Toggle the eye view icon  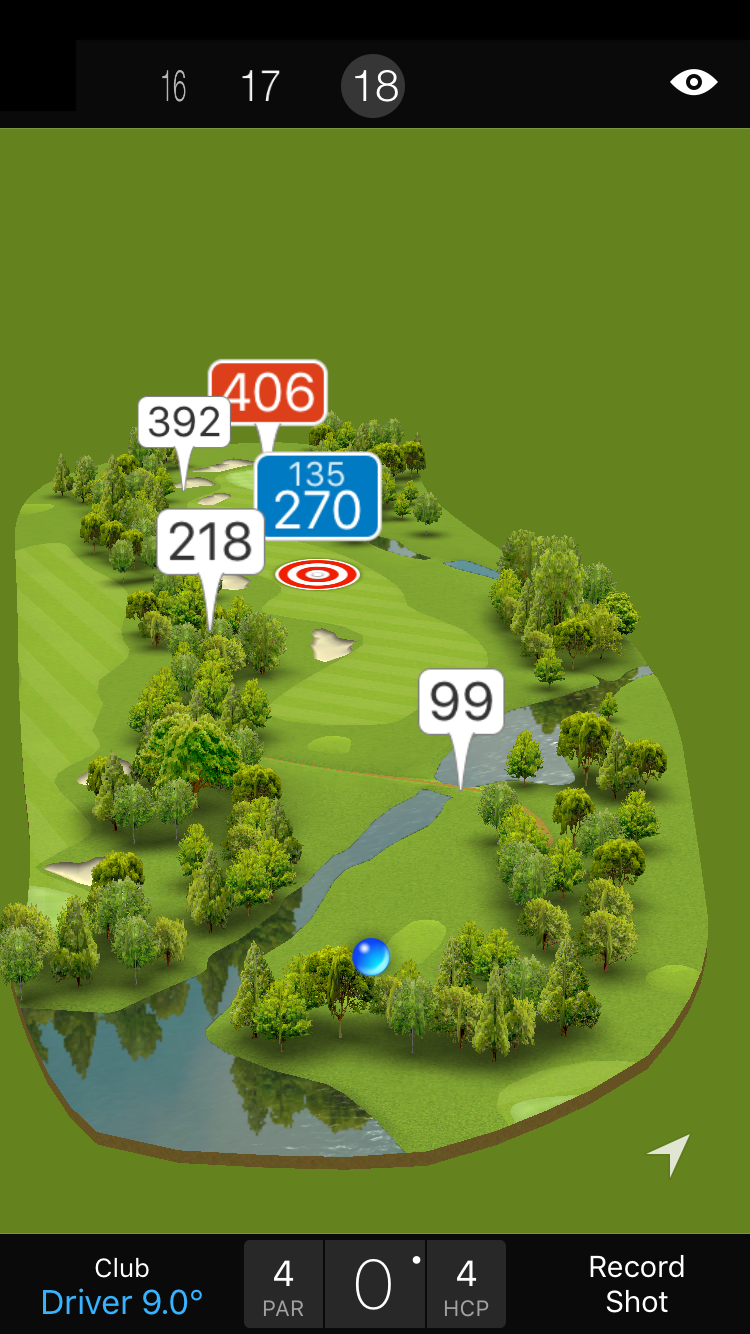pyautogui.click(x=693, y=82)
